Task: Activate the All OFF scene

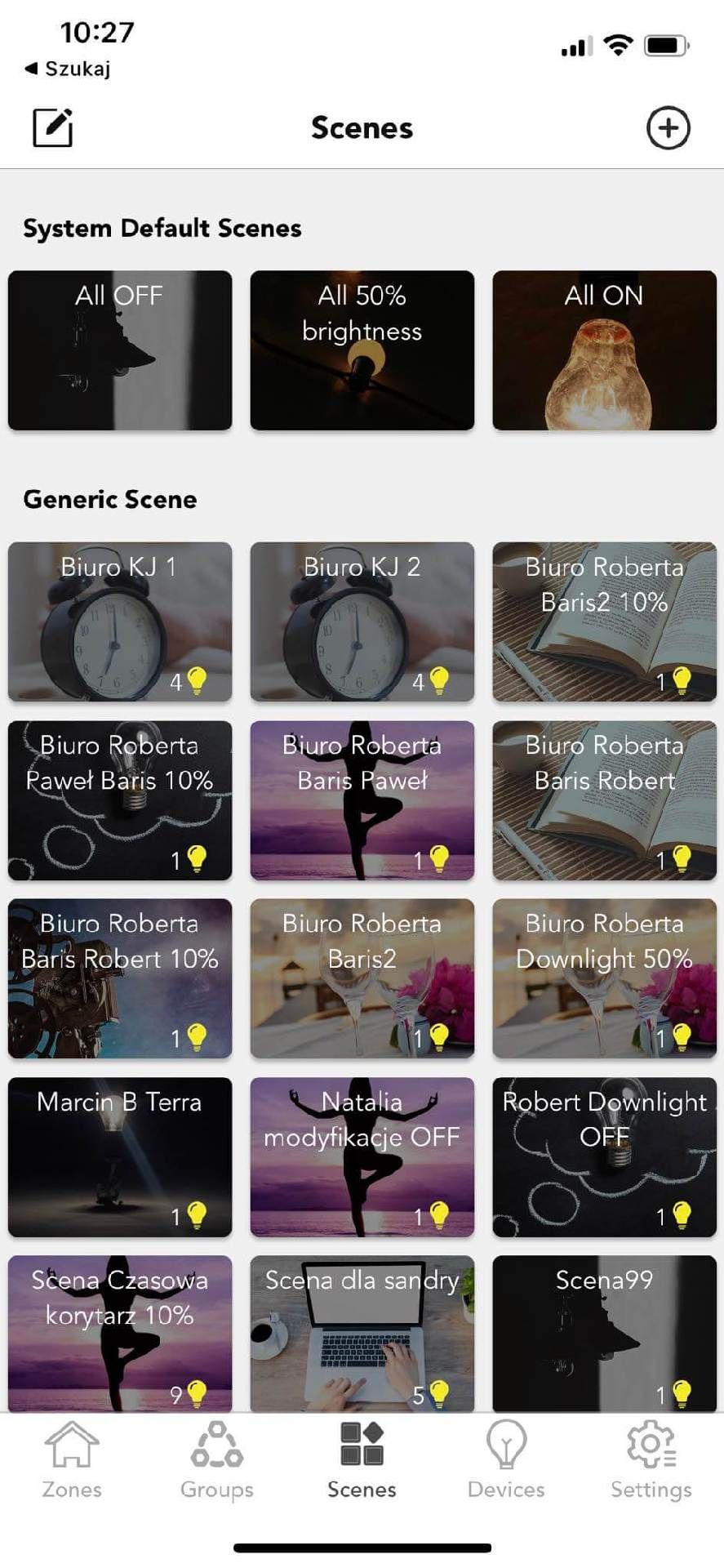Action: coord(120,350)
